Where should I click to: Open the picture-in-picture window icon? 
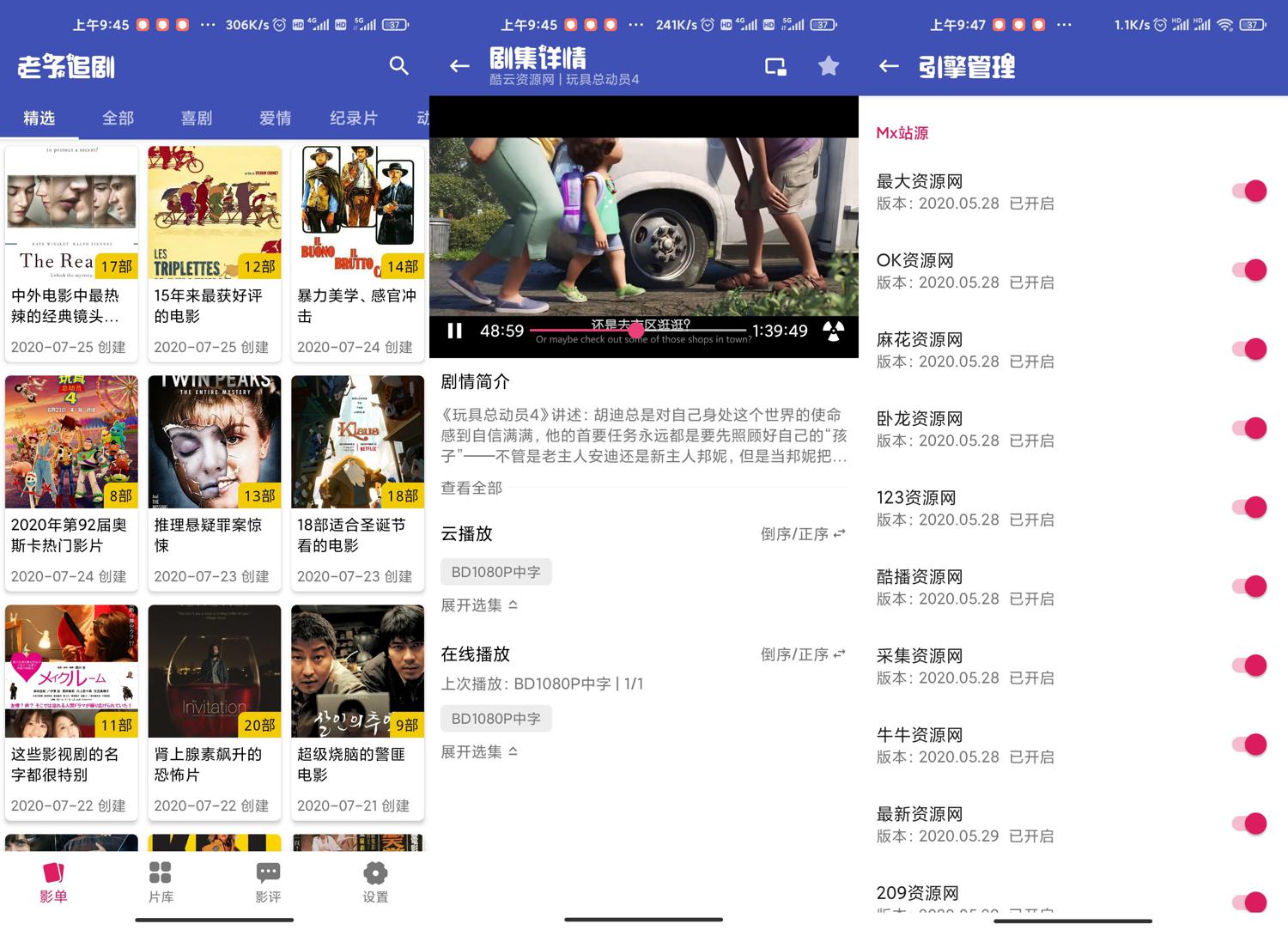coord(775,66)
